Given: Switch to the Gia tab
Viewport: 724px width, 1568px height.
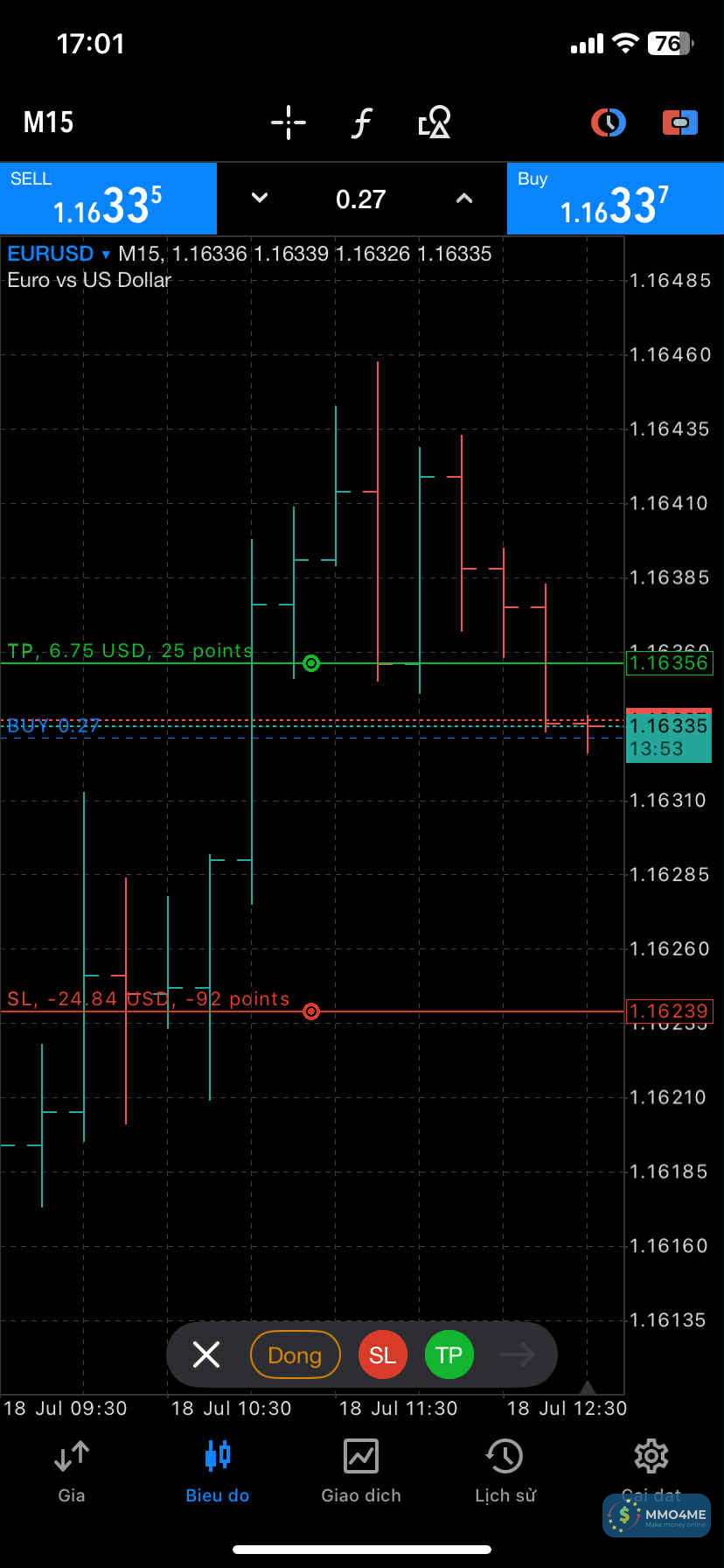Looking at the screenshot, I should point(72,1470).
